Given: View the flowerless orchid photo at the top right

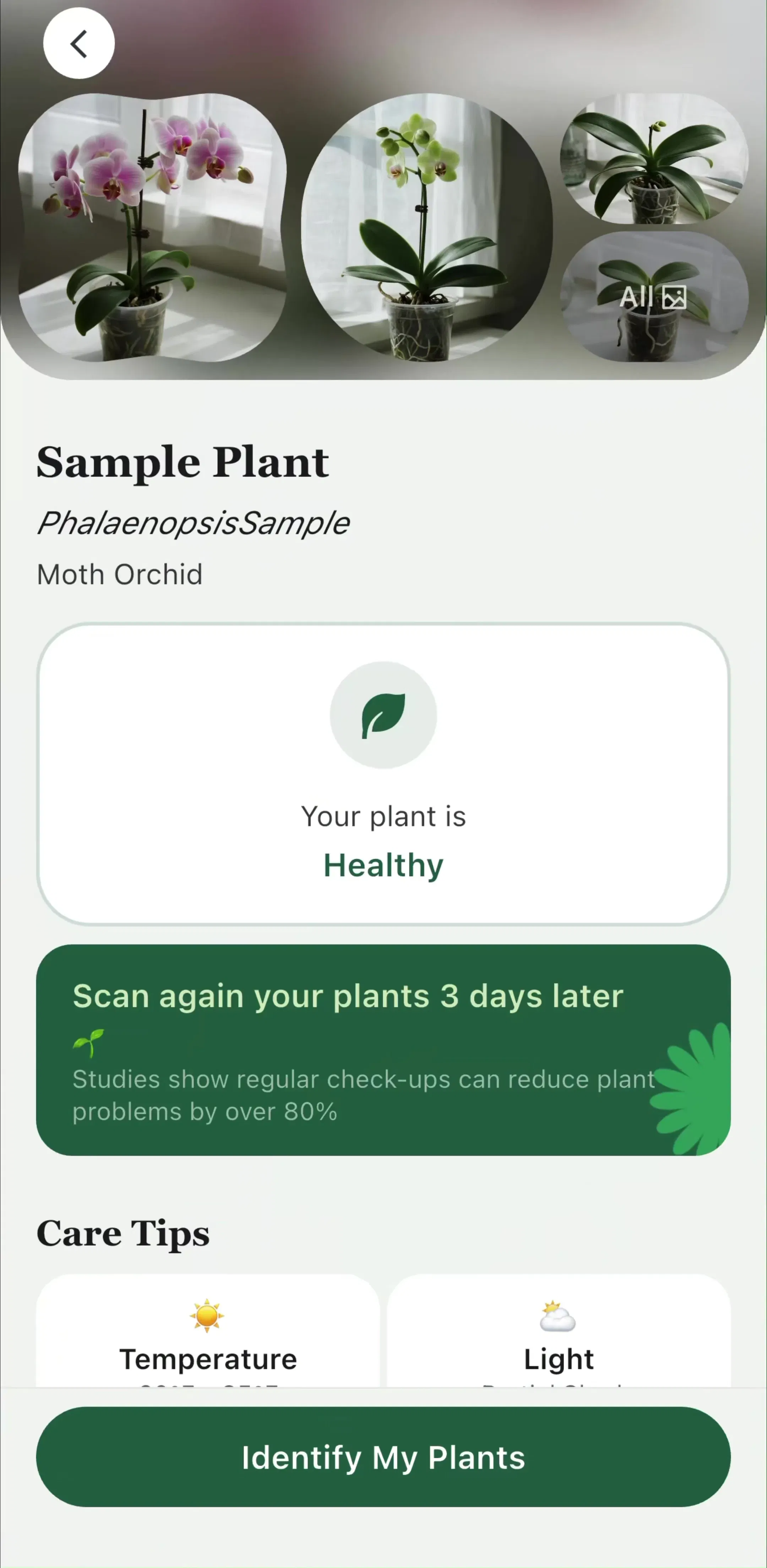Looking at the screenshot, I should click(x=654, y=158).
